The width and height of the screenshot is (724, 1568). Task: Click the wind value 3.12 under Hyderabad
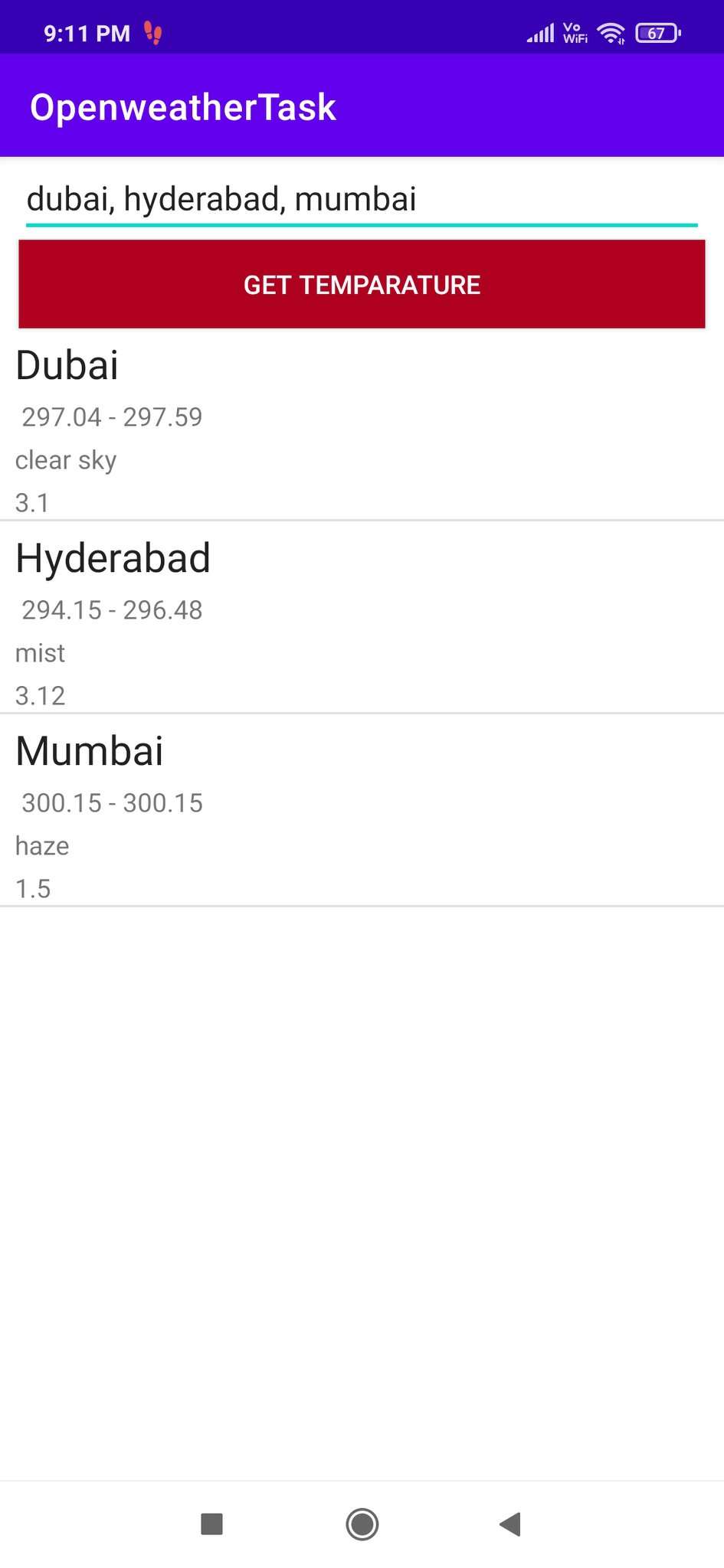pyautogui.click(x=39, y=695)
